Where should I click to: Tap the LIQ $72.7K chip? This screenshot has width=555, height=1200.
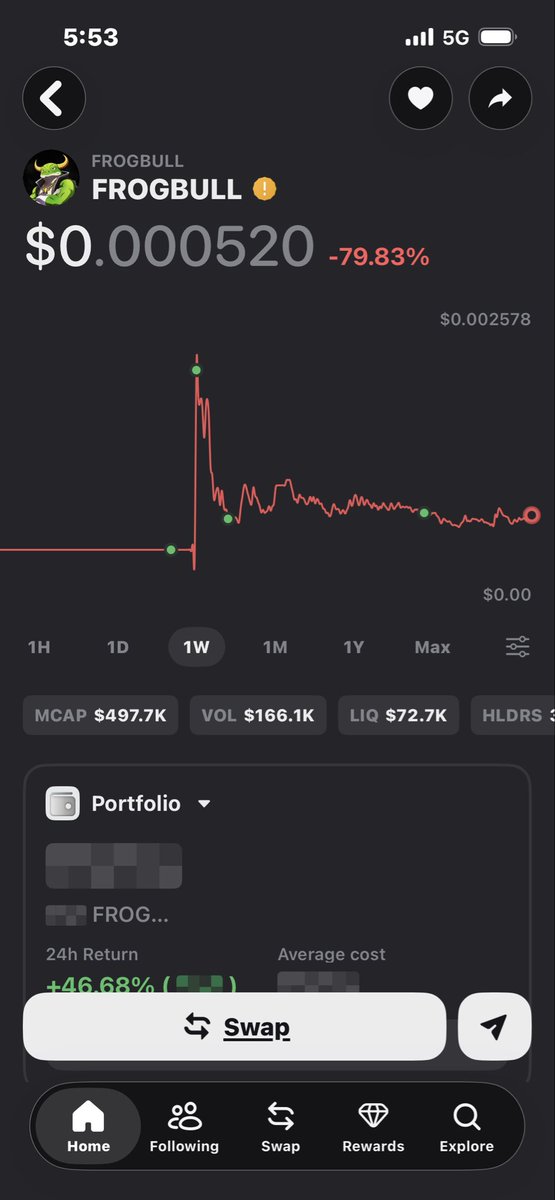[x=398, y=716]
